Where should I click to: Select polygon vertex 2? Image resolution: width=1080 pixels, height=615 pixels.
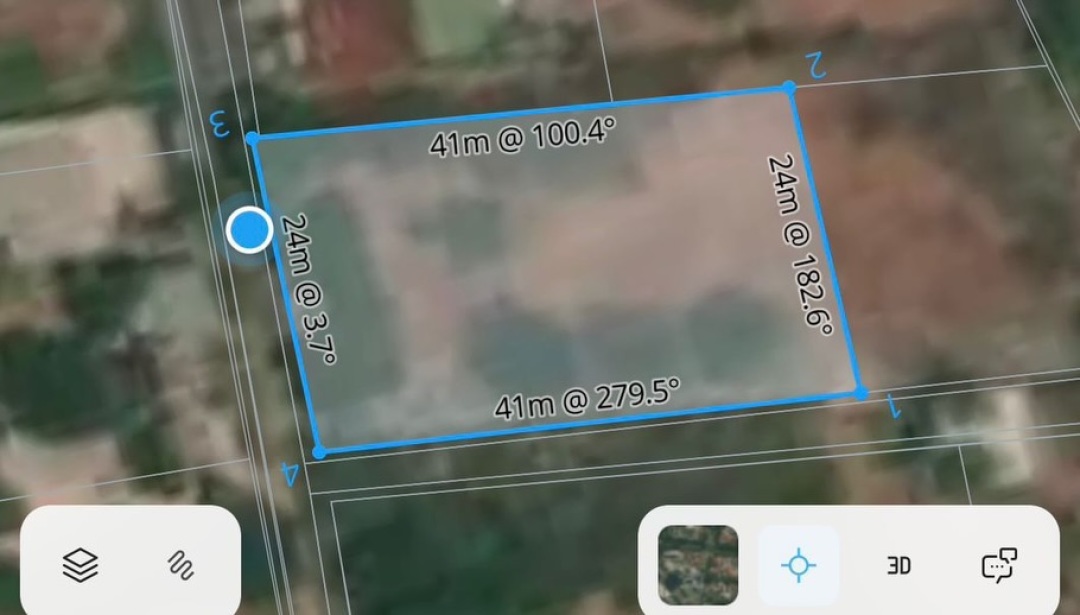[x=789, y=88]
